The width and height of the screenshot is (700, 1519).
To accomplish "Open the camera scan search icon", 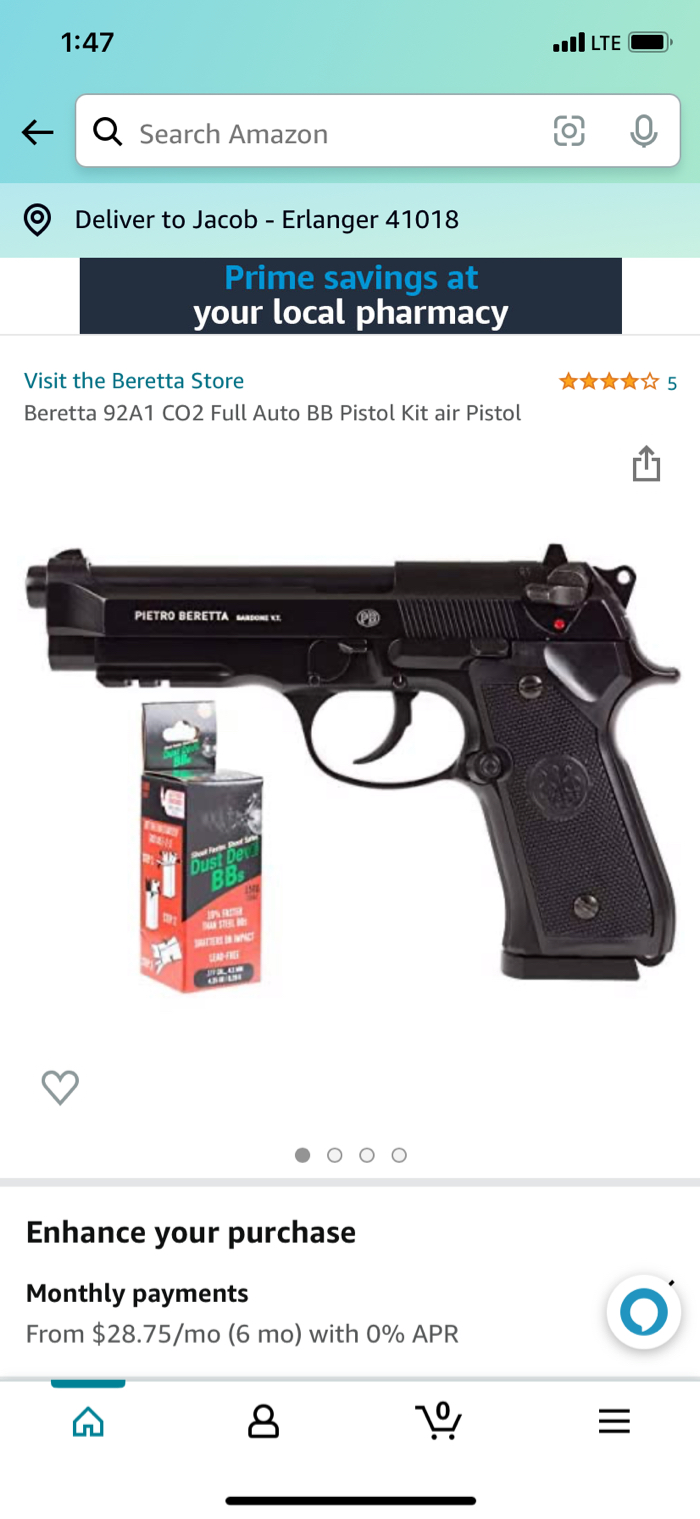I will [x=569, y=131].
